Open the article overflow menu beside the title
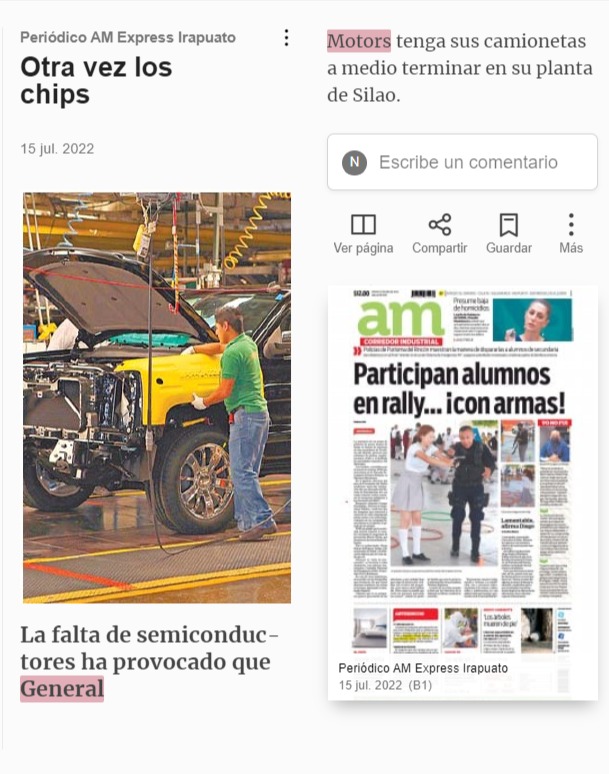This screenshot has height=774, width=609. point(286,38)
